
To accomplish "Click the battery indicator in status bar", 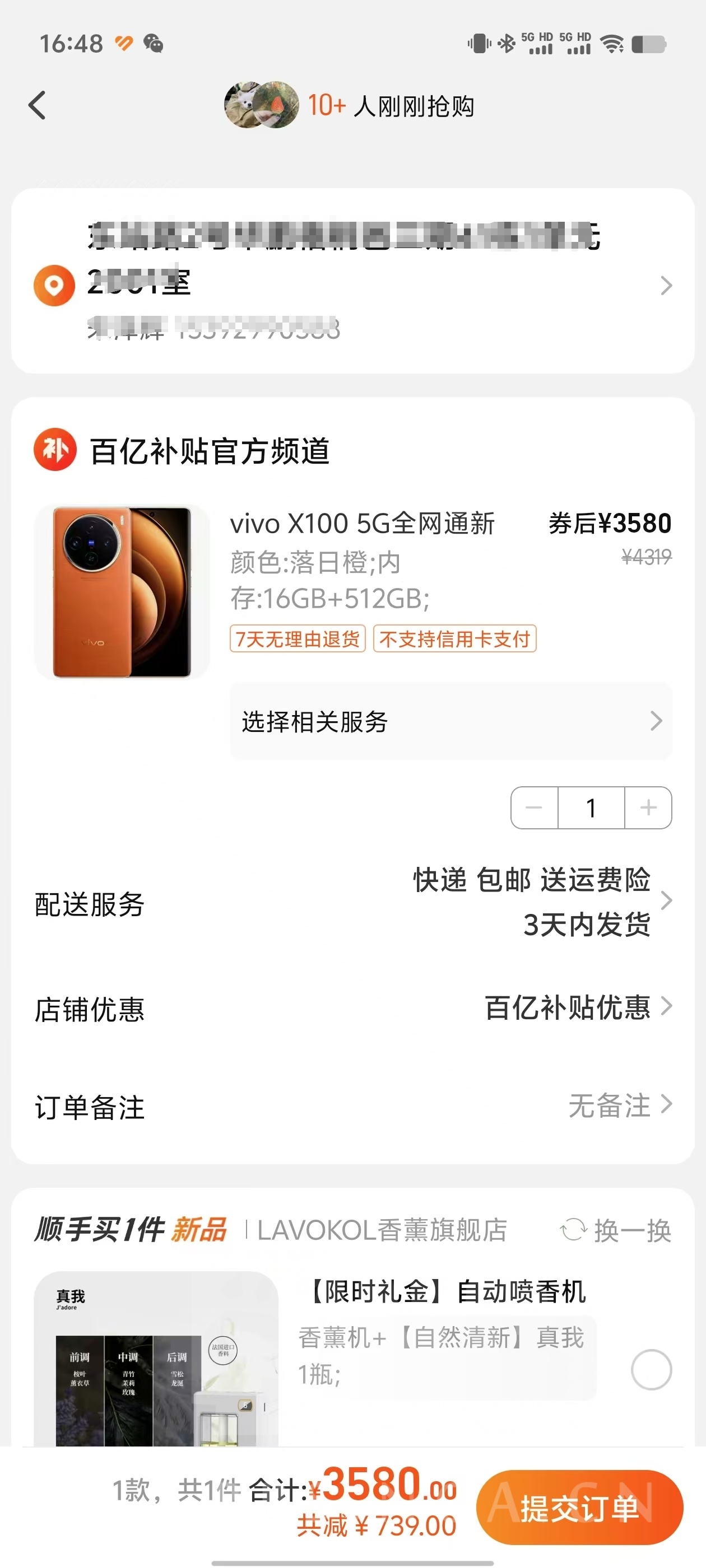I will [x=648, y=44].
